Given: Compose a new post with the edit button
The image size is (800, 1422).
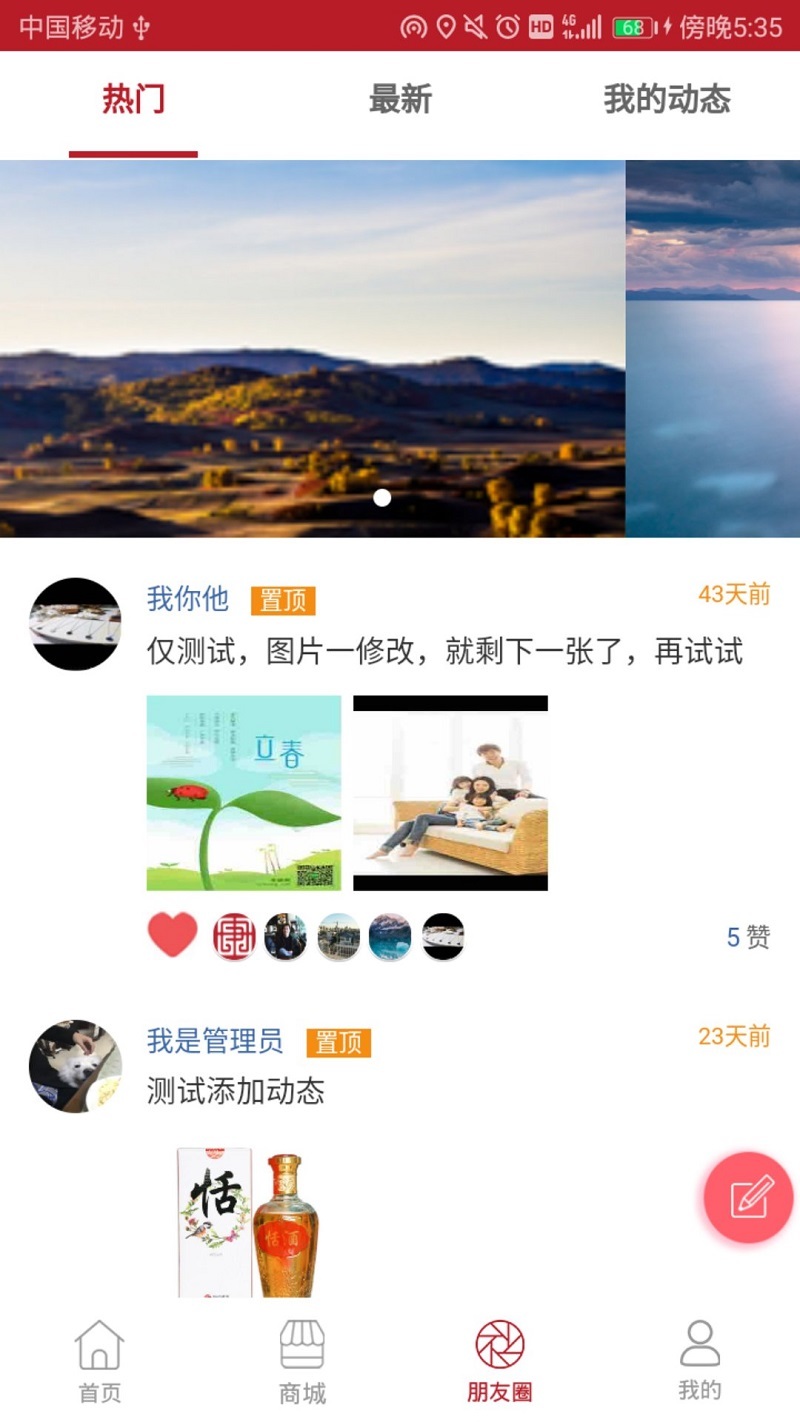Looking at the screenshot, I should (749, 1197).
